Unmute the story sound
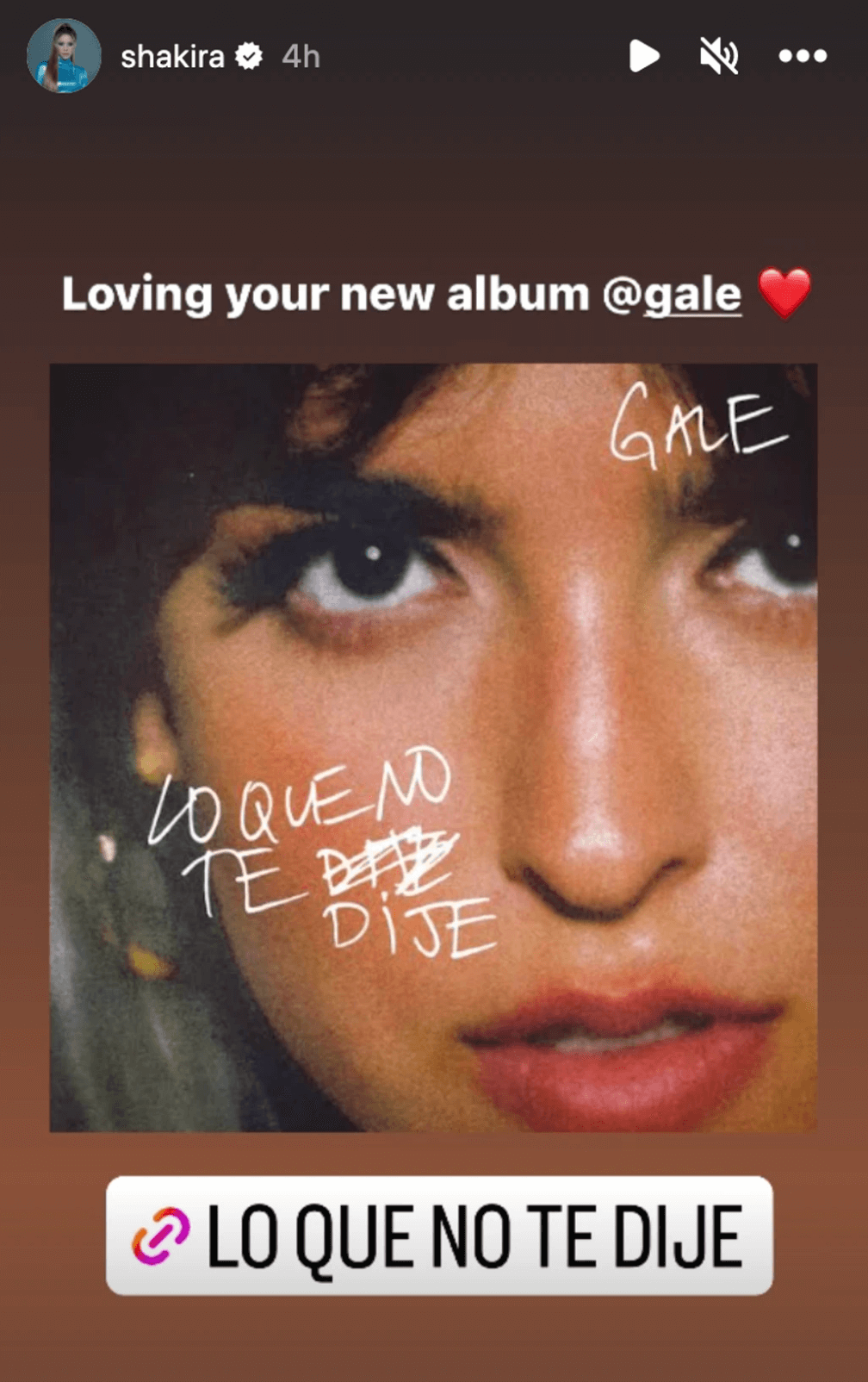868x1382 pixels. tap(718, 57)
